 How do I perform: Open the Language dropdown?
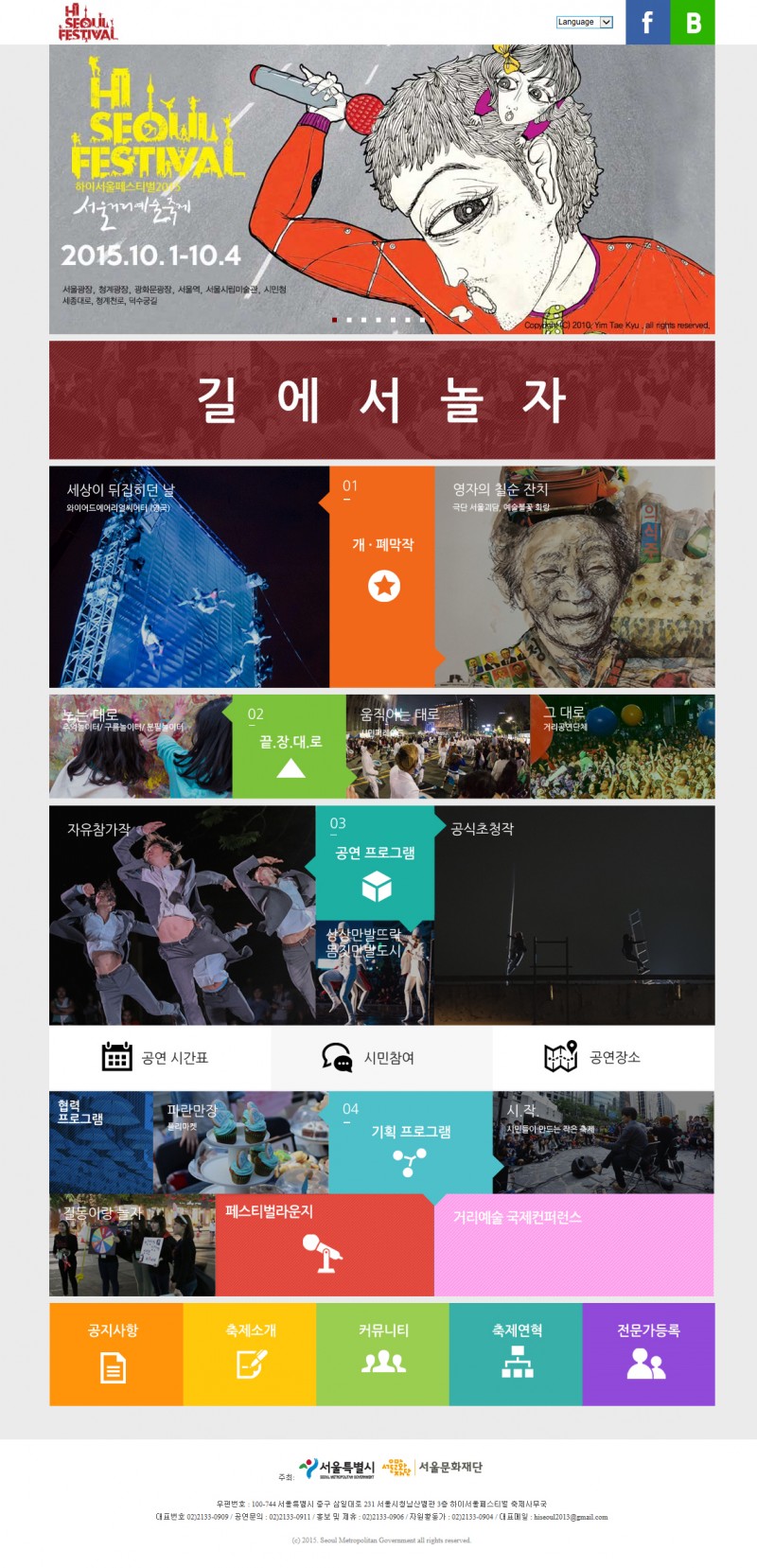click(x=584, y=22)
